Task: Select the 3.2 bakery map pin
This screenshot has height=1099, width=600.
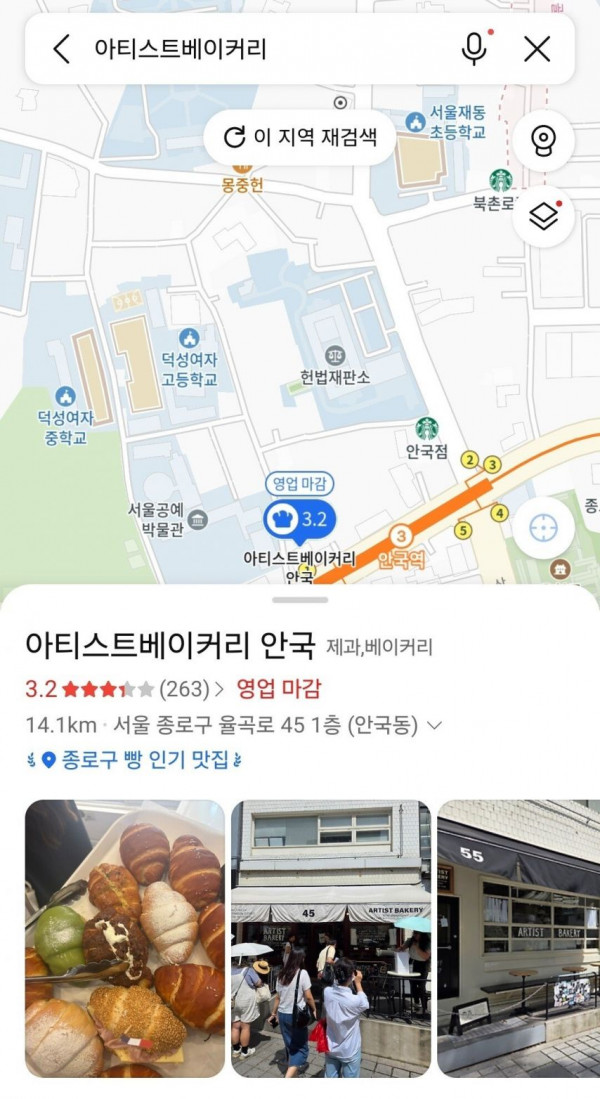Action: click(x=299, y=519)
